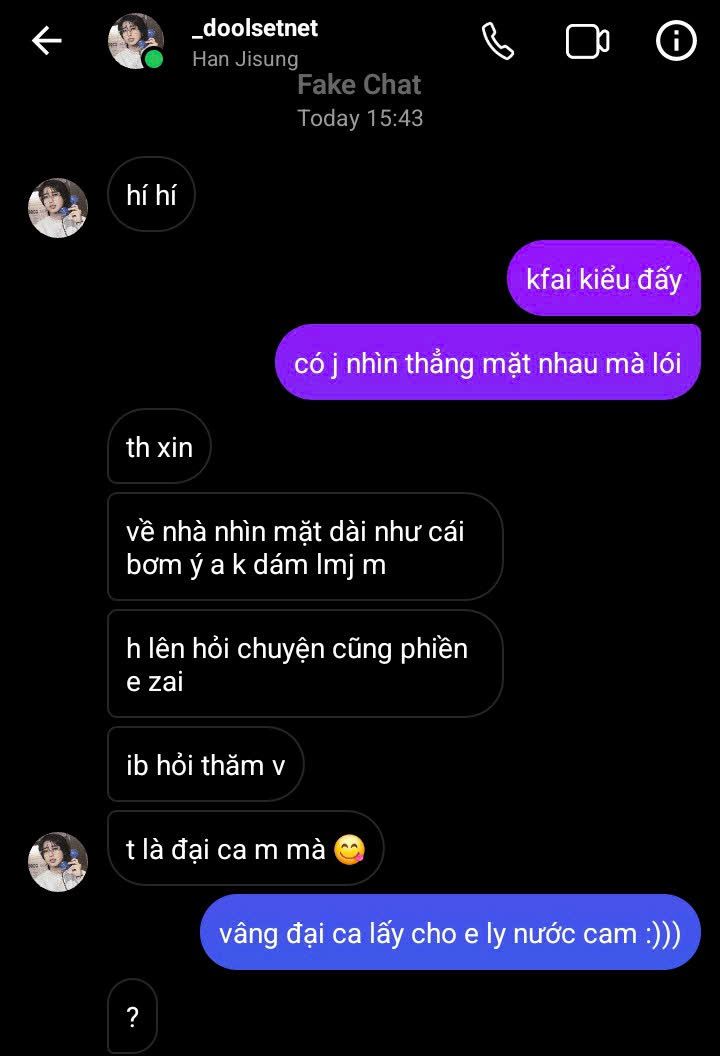The height and width of the screenshot is (1056, 720).
Task: Open the conversation info details
Action: (676, 41)
